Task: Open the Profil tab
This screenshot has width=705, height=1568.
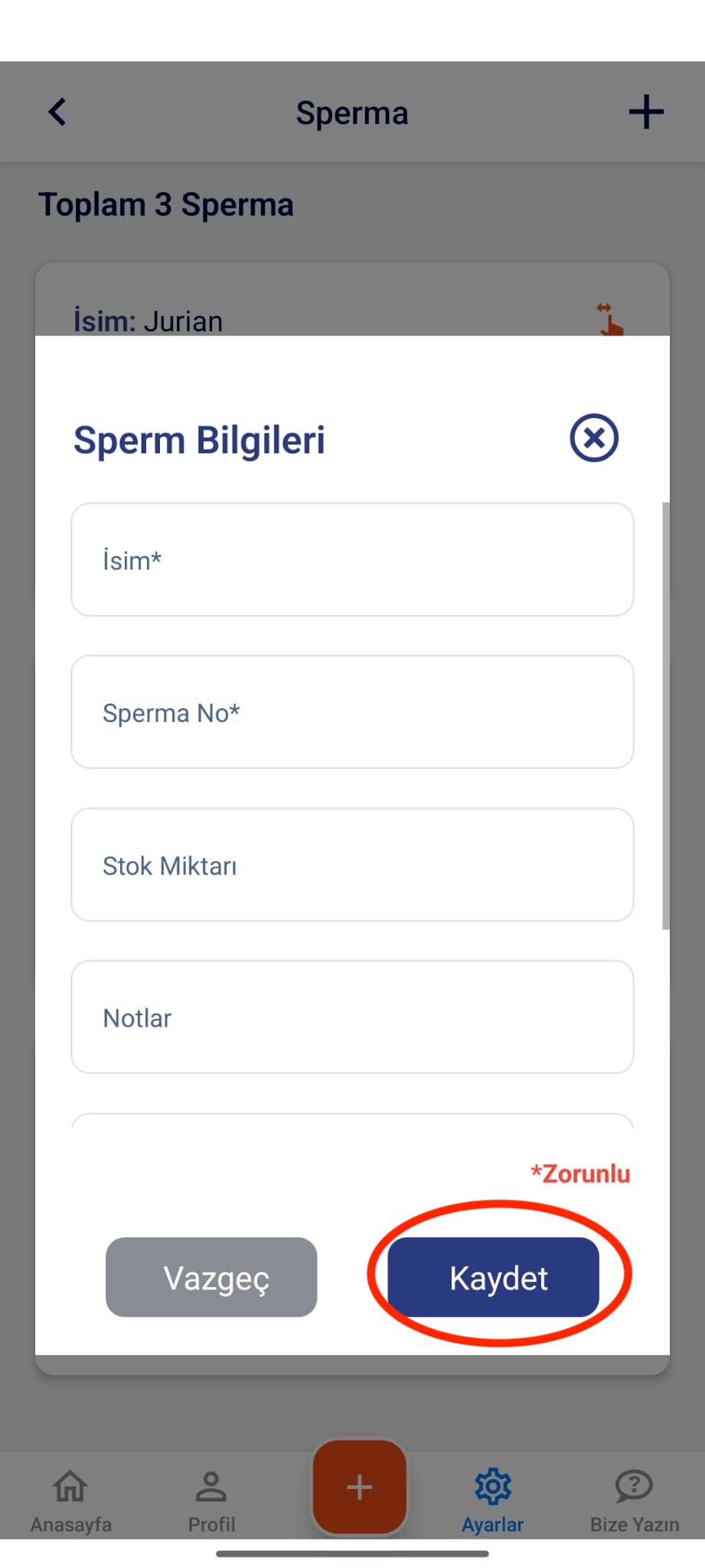Action: 211,1501
